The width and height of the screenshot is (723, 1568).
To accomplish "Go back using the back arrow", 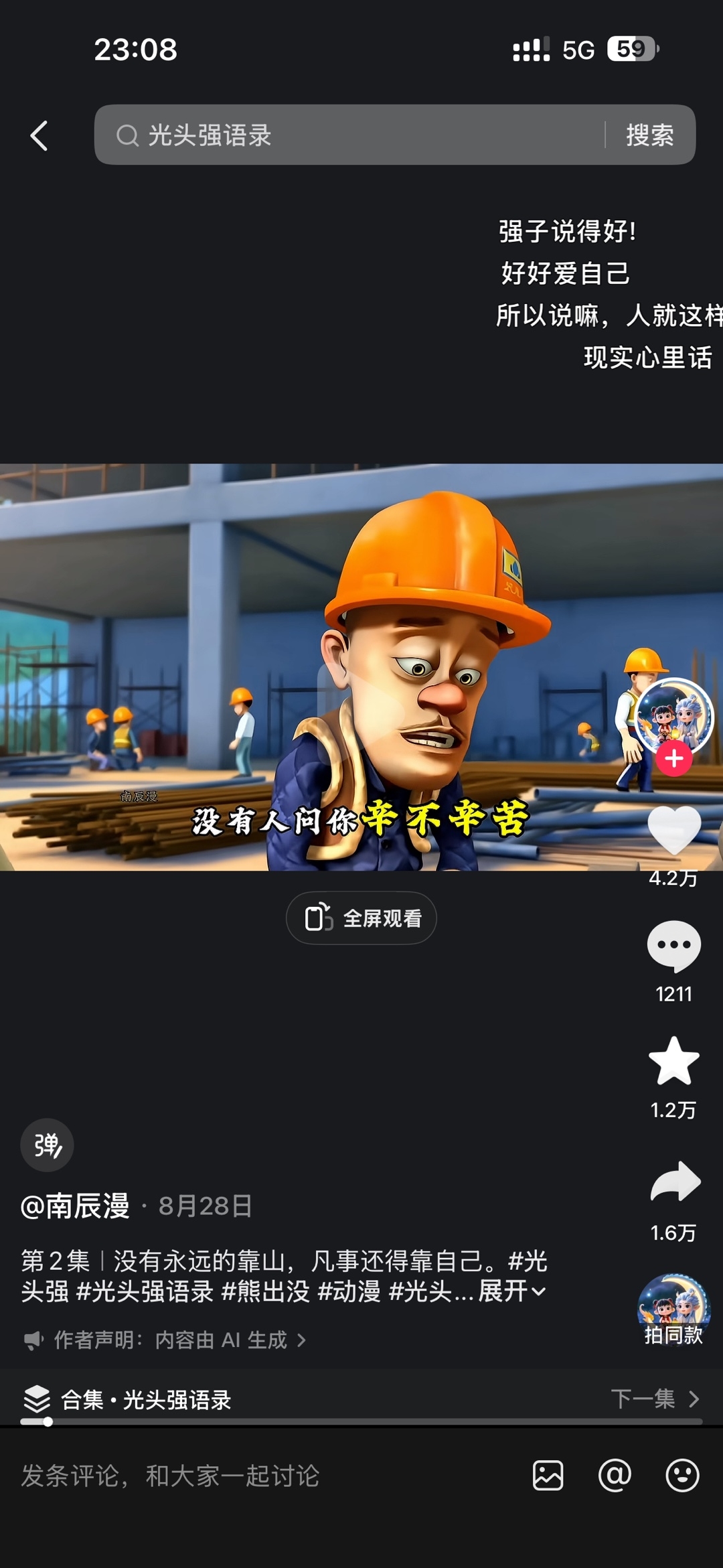I will pos(39,136).
